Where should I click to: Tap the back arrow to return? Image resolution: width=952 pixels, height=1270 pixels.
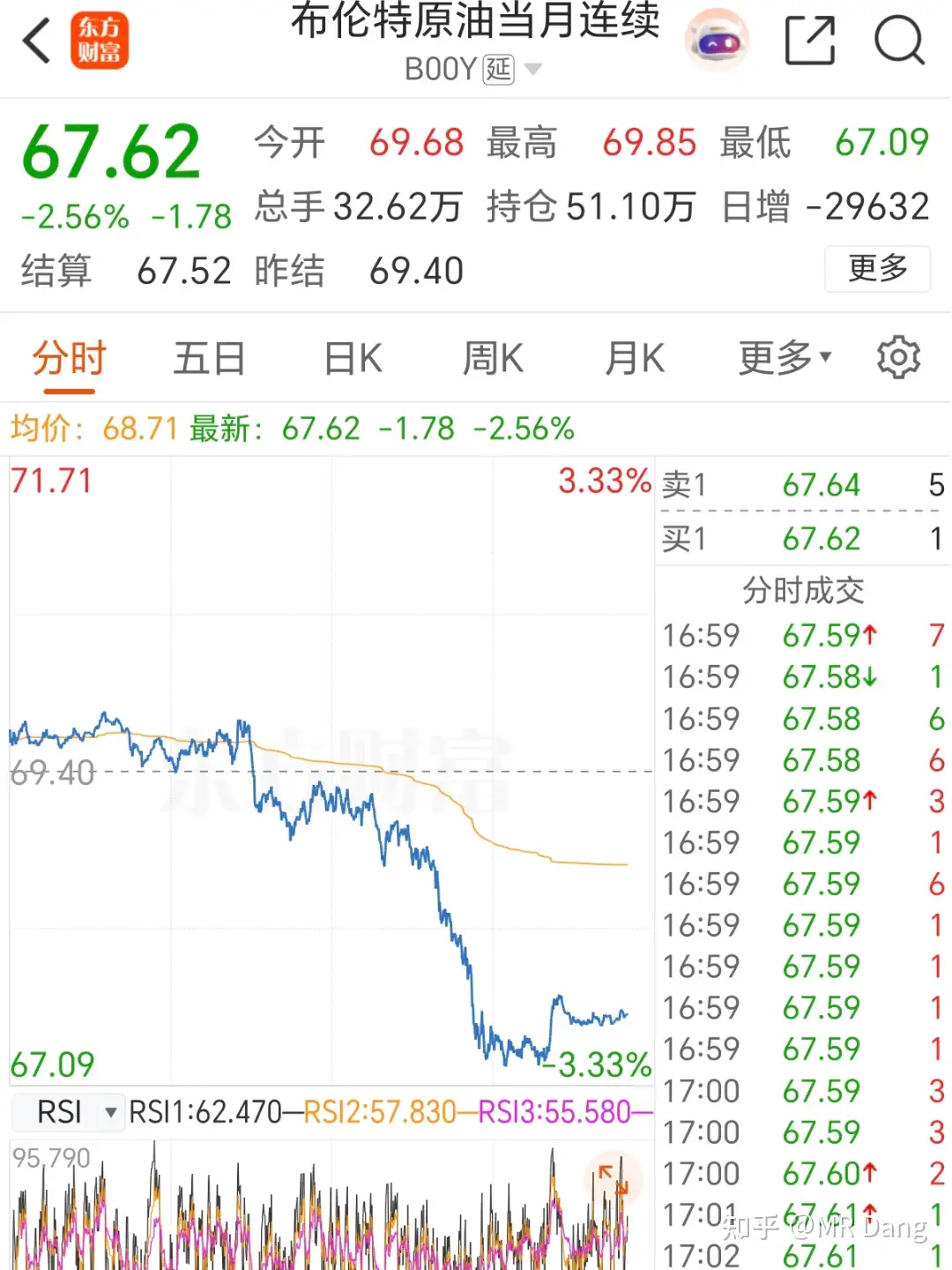tap(35, 40)
